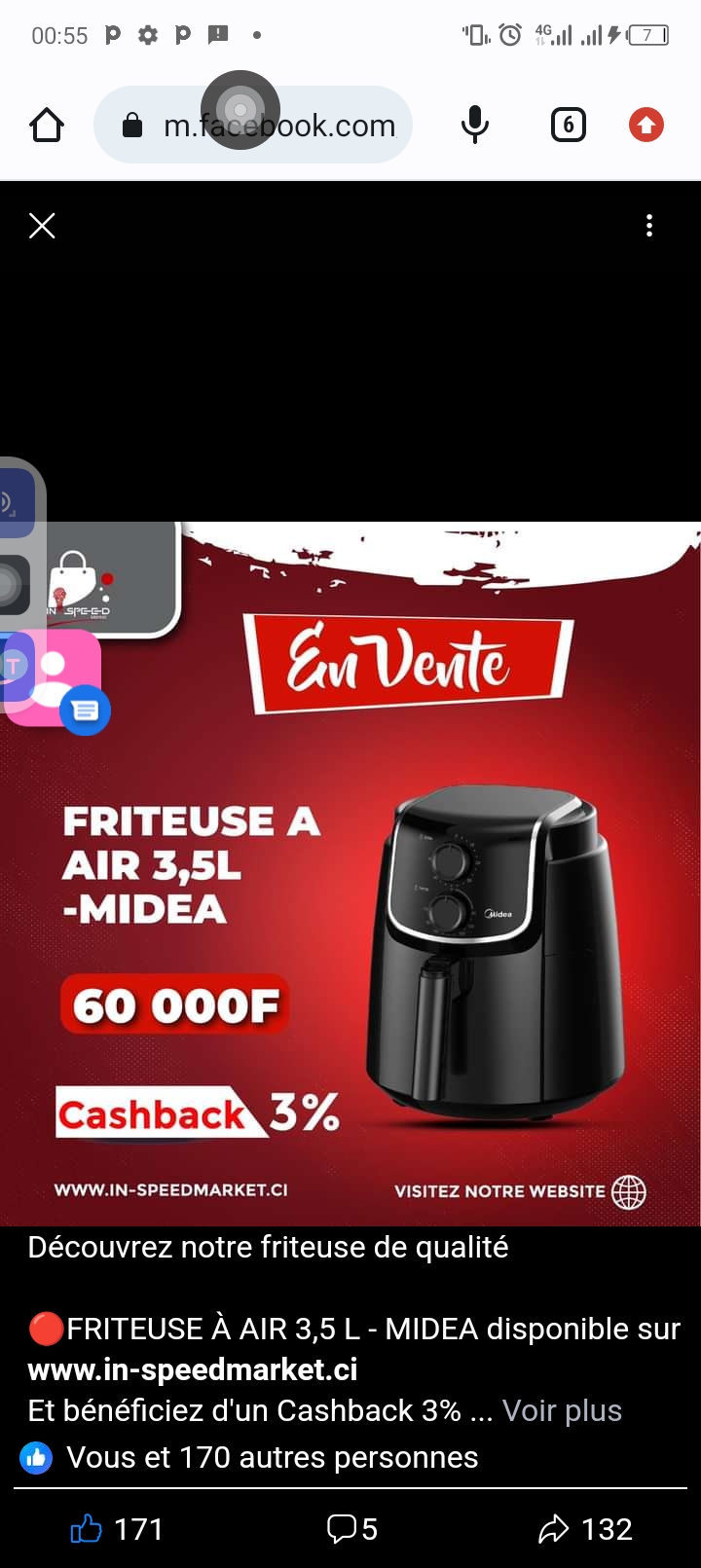Start voice search with the microphone
The width and height of the screenshot is (701, 1568).
(475, 125)
